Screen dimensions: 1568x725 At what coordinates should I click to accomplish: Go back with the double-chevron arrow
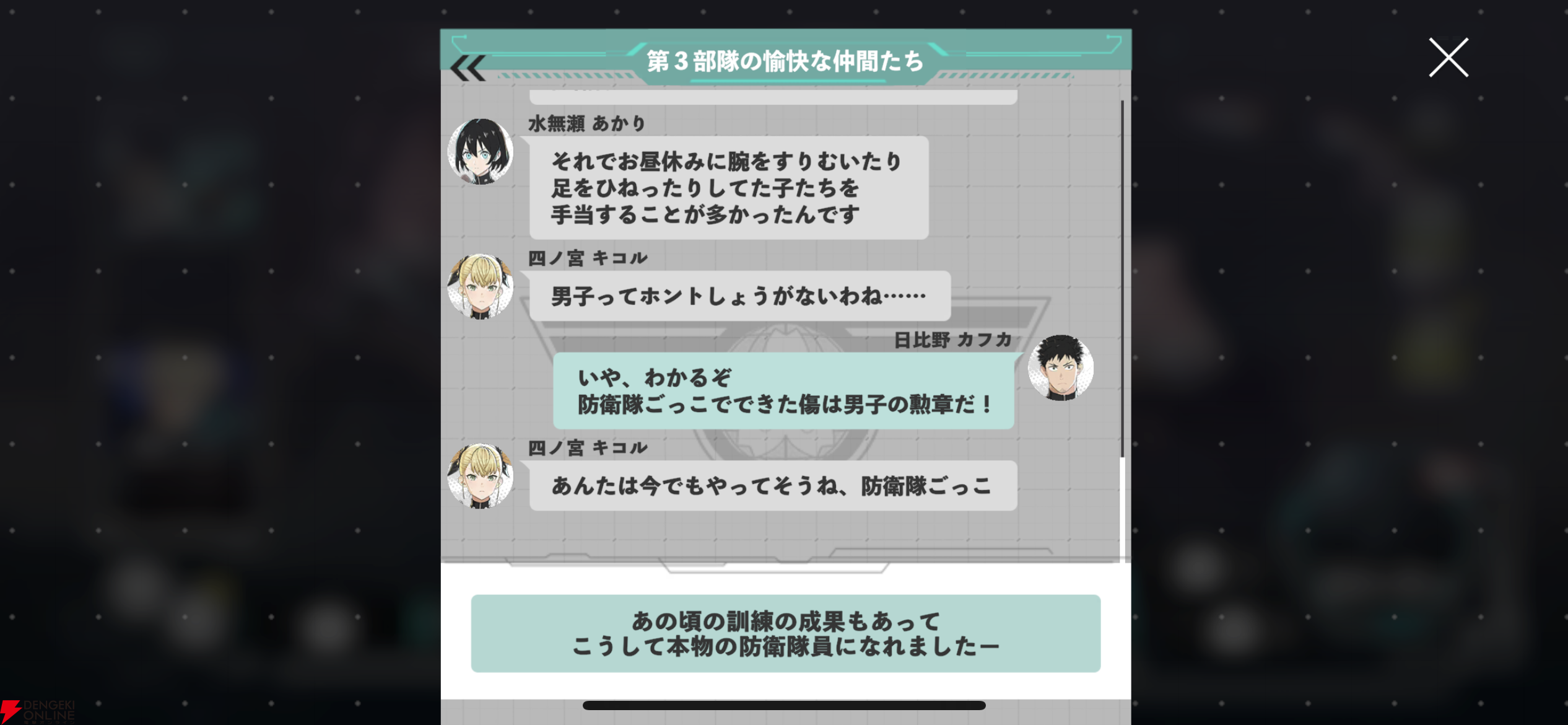468,68
